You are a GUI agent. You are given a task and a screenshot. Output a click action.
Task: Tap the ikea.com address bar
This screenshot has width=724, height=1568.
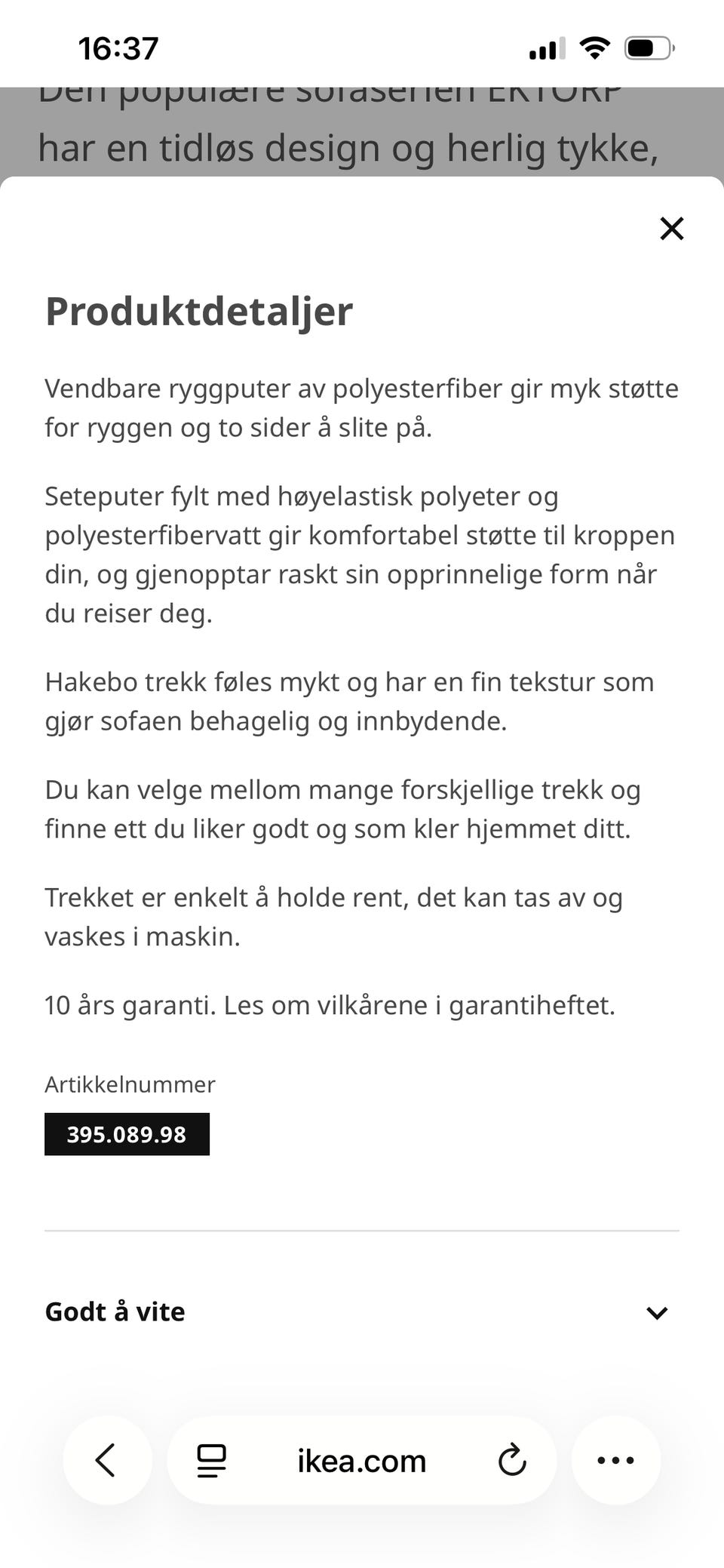click(360, 1459)
